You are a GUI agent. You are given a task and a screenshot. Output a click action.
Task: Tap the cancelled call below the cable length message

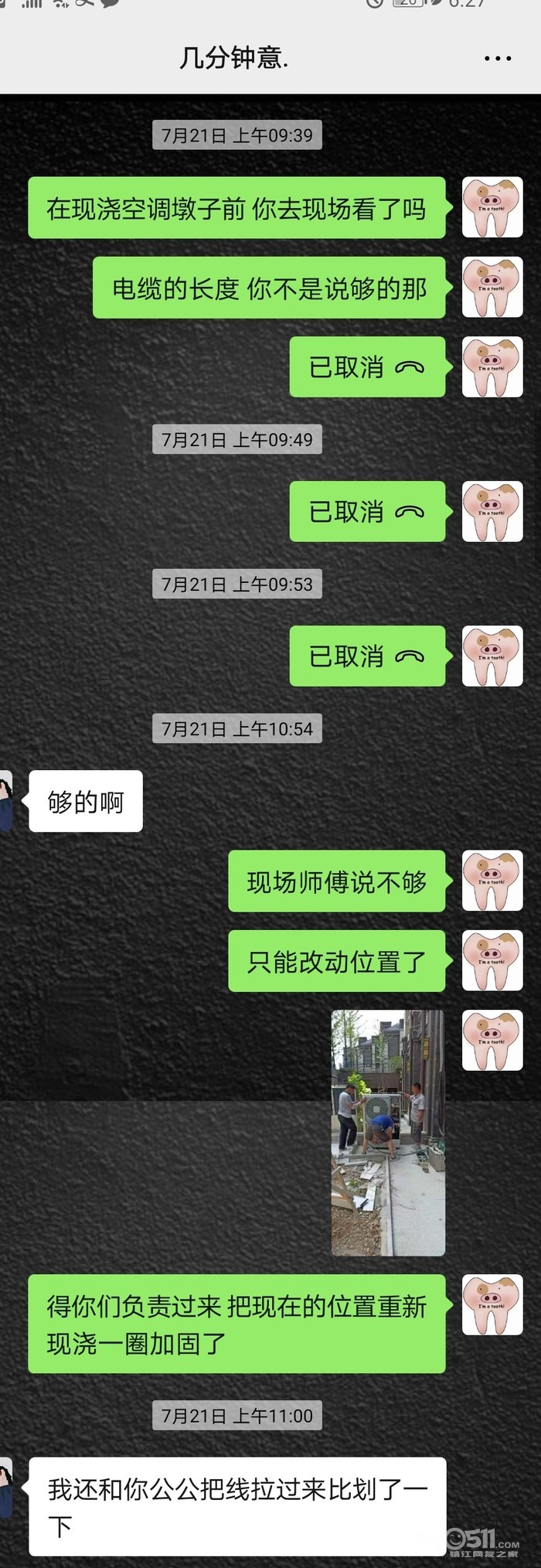[x=367, y=367]
